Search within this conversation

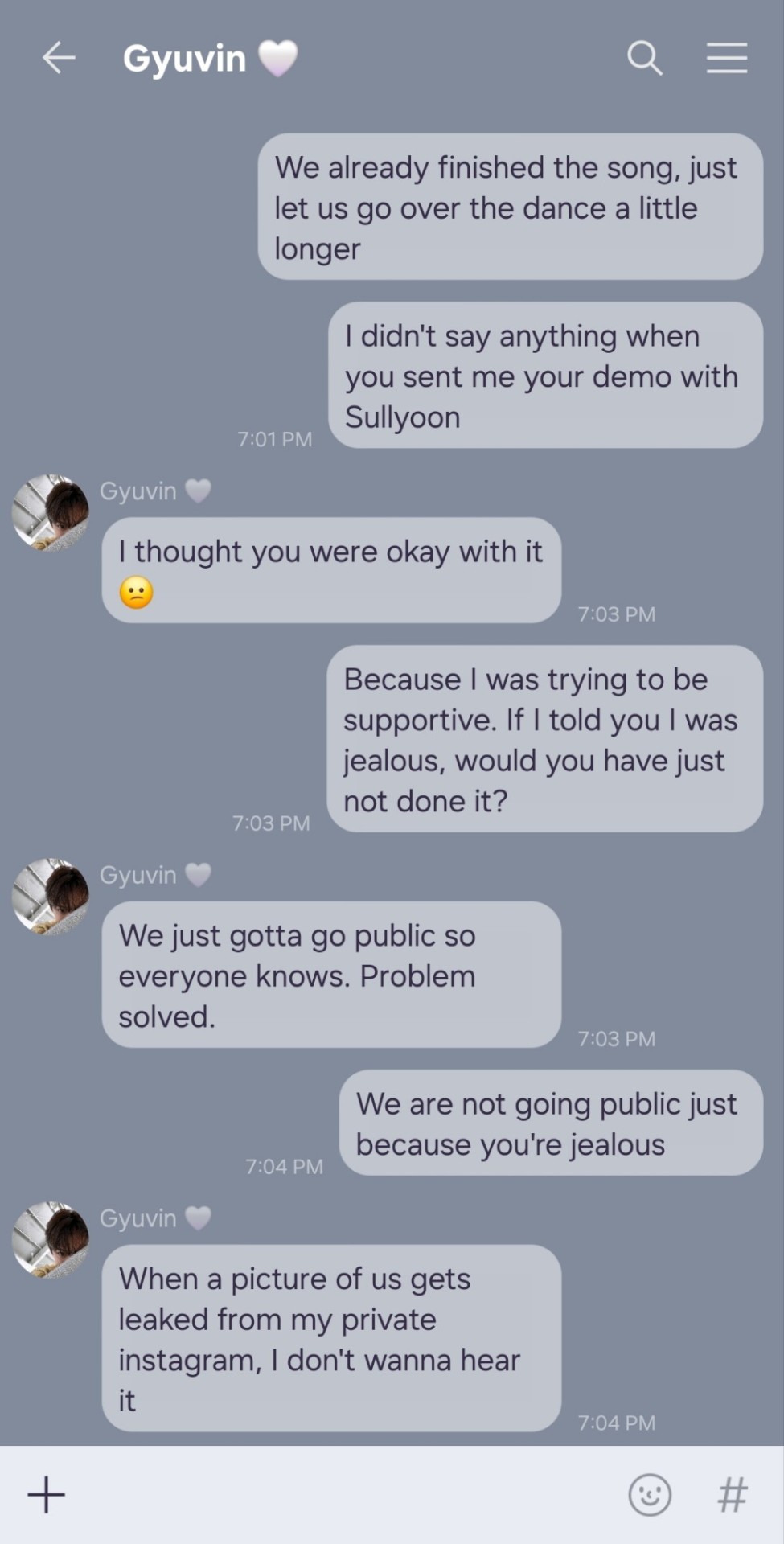click(644, 58)
